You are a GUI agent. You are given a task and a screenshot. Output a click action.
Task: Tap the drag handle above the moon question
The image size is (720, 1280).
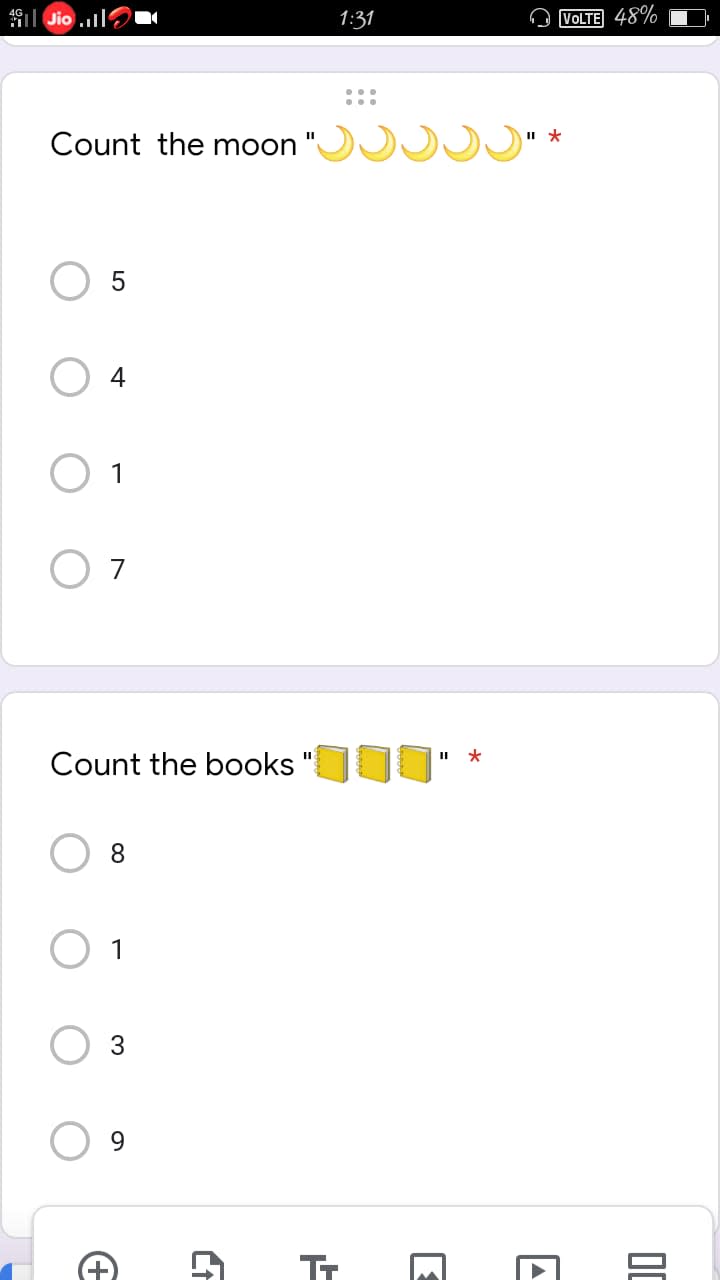click(x=360, y=97)
